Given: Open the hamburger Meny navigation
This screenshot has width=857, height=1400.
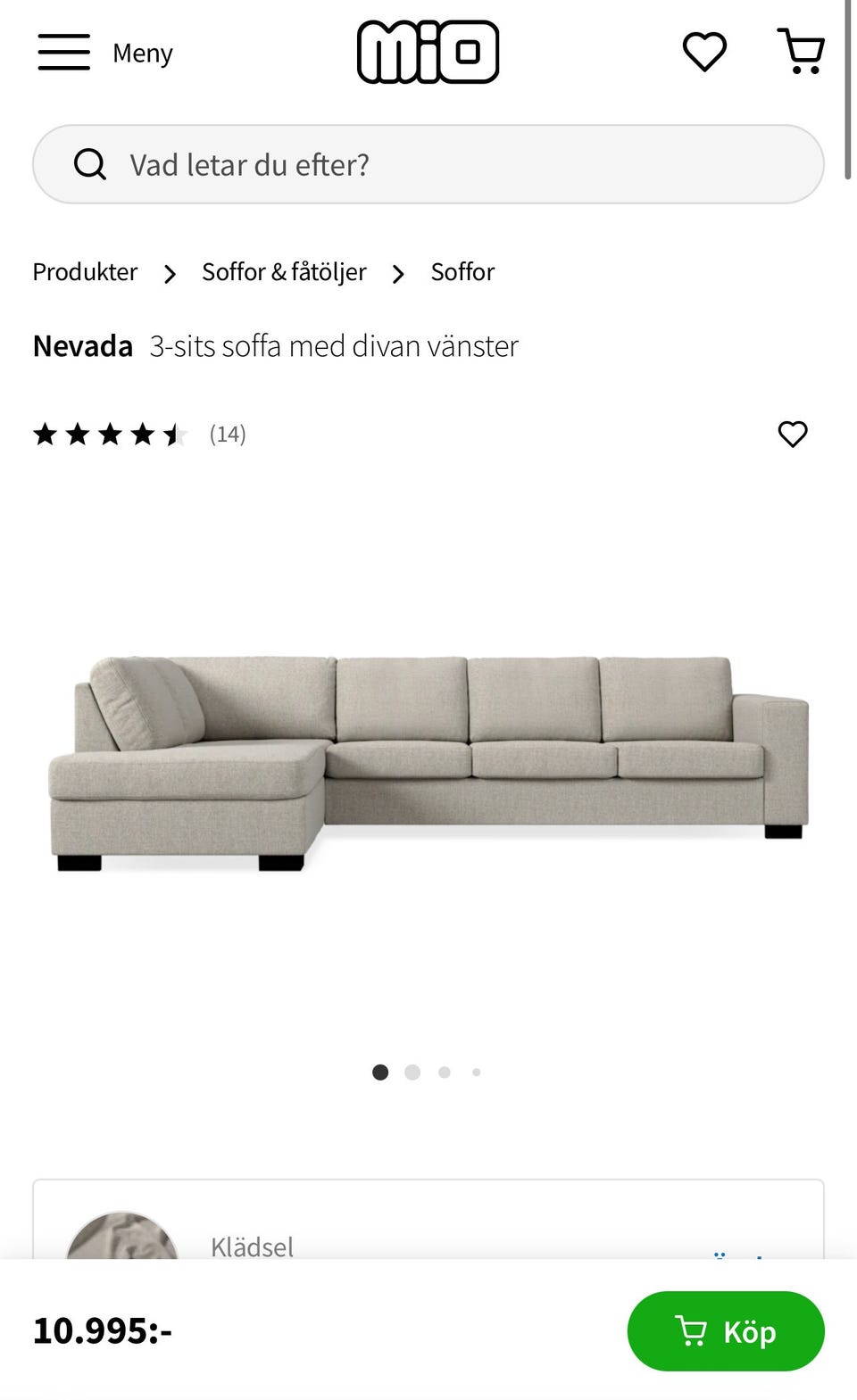Looking at the screenshot, I should pyautogui.click(x=63, y=51).
